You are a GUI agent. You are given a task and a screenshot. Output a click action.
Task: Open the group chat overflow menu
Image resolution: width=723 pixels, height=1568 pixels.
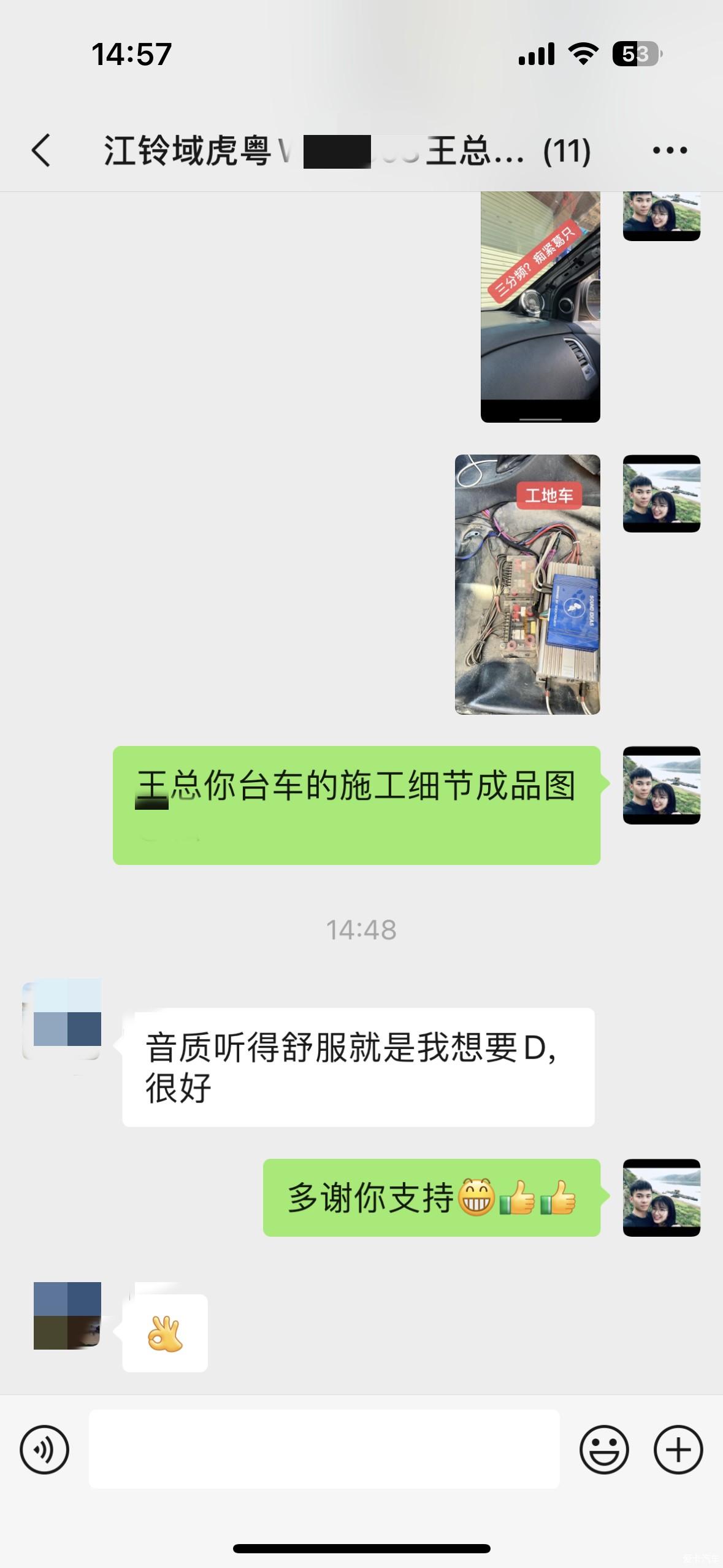670,150
